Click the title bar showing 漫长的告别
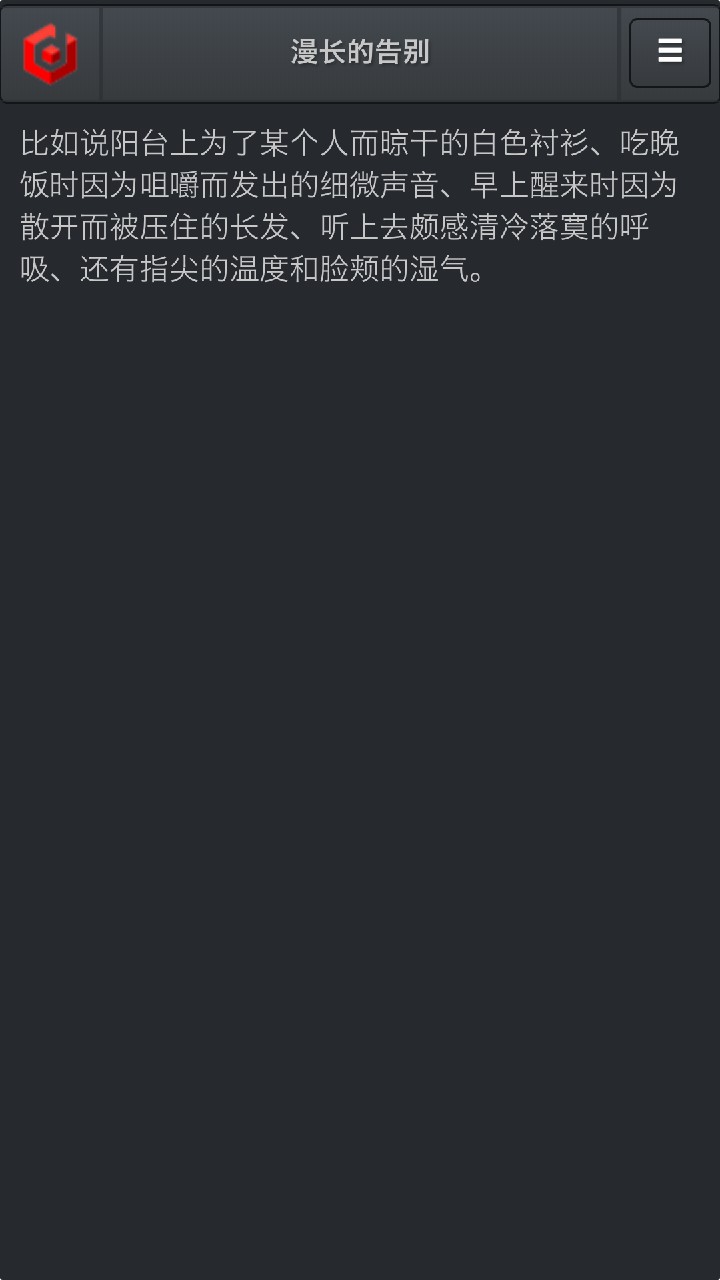Screen dimensions: 720x1280 [x=358, y=54]
